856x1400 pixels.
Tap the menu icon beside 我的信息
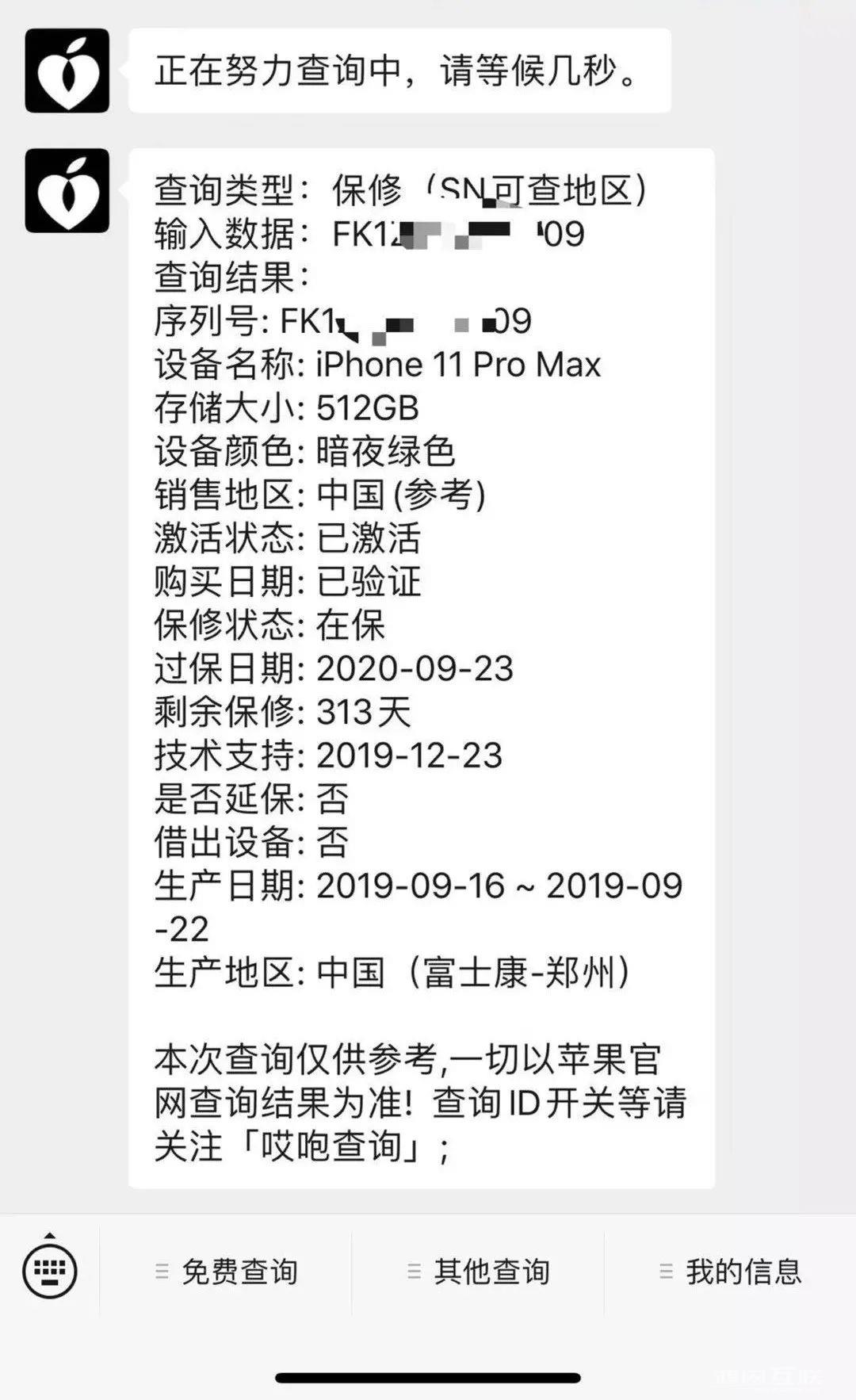point(666,1270)
